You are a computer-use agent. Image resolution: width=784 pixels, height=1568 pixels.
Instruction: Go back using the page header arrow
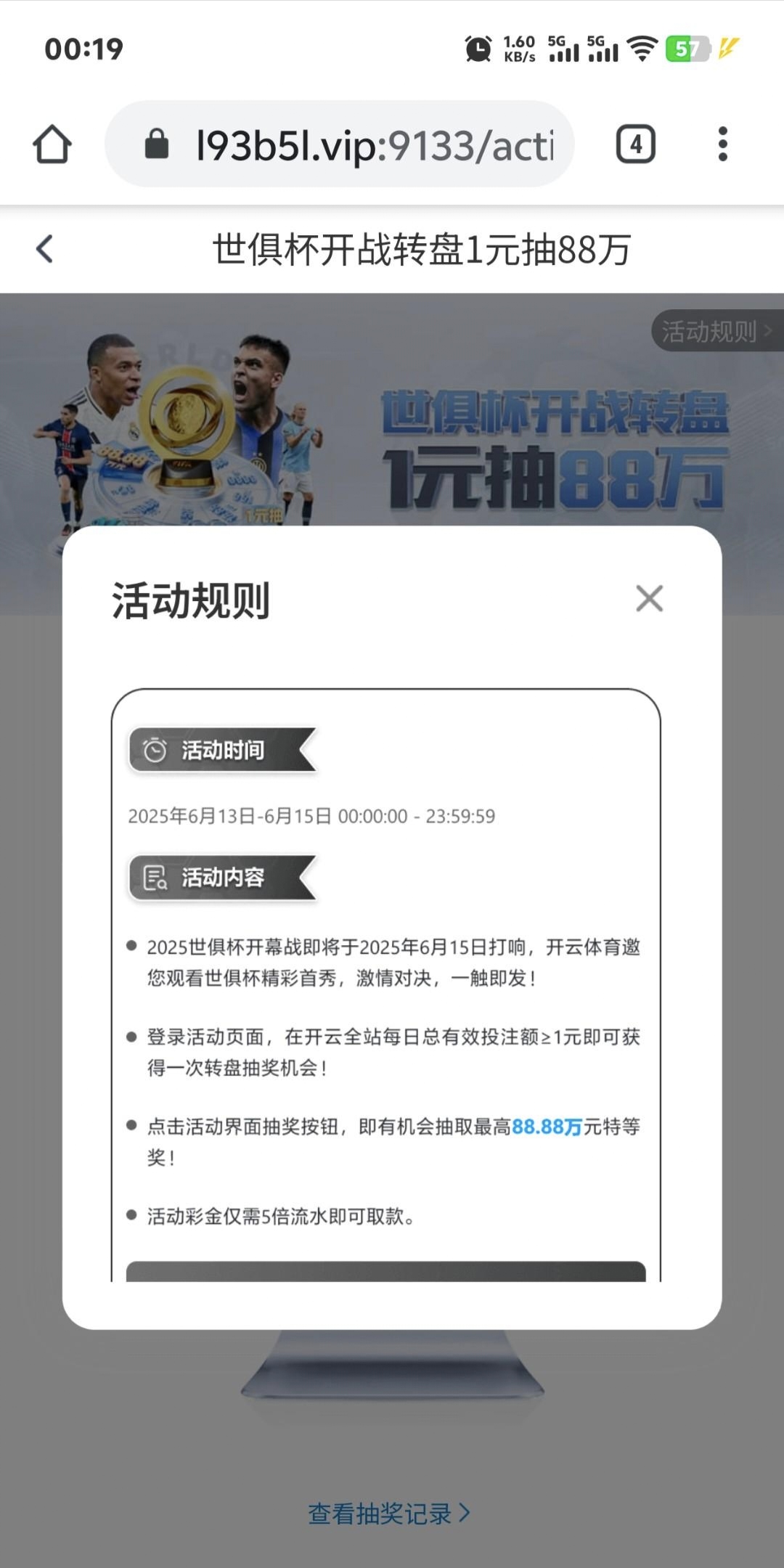tap(45, 249)
